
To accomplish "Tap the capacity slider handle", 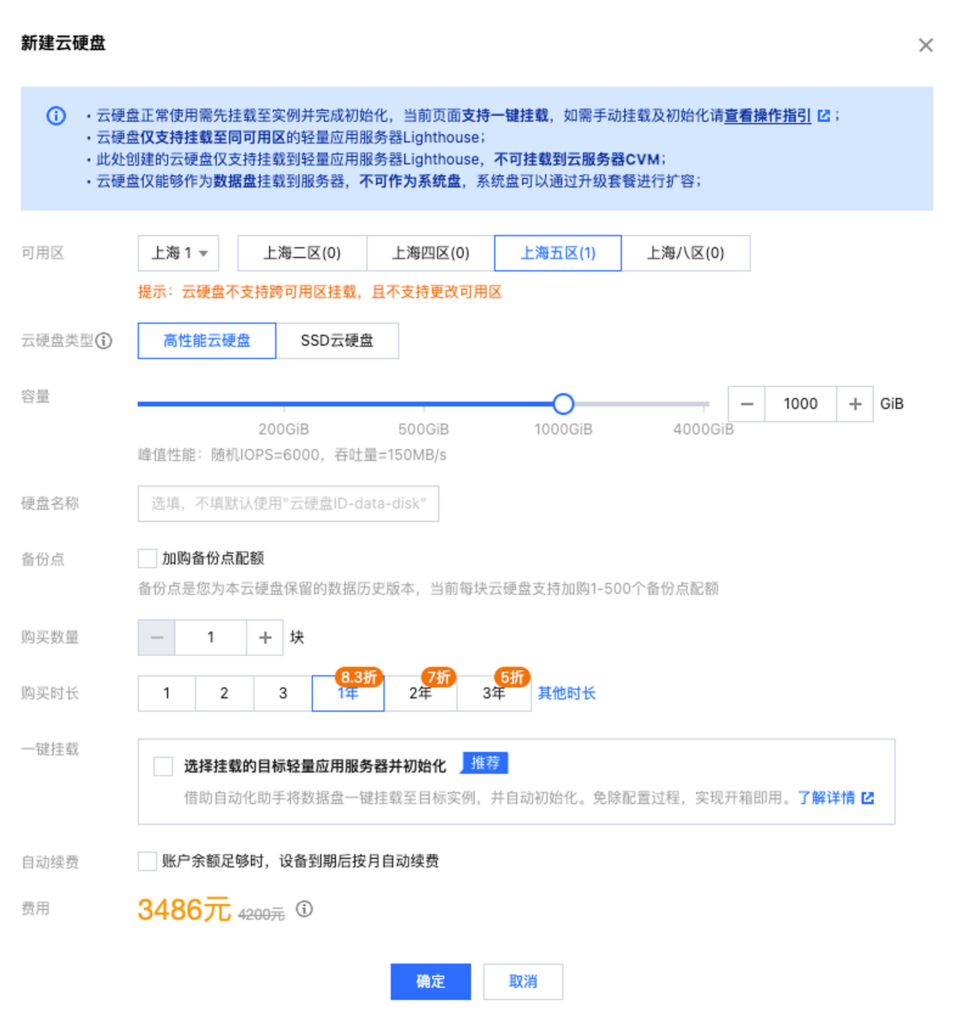I will point(563,404).
